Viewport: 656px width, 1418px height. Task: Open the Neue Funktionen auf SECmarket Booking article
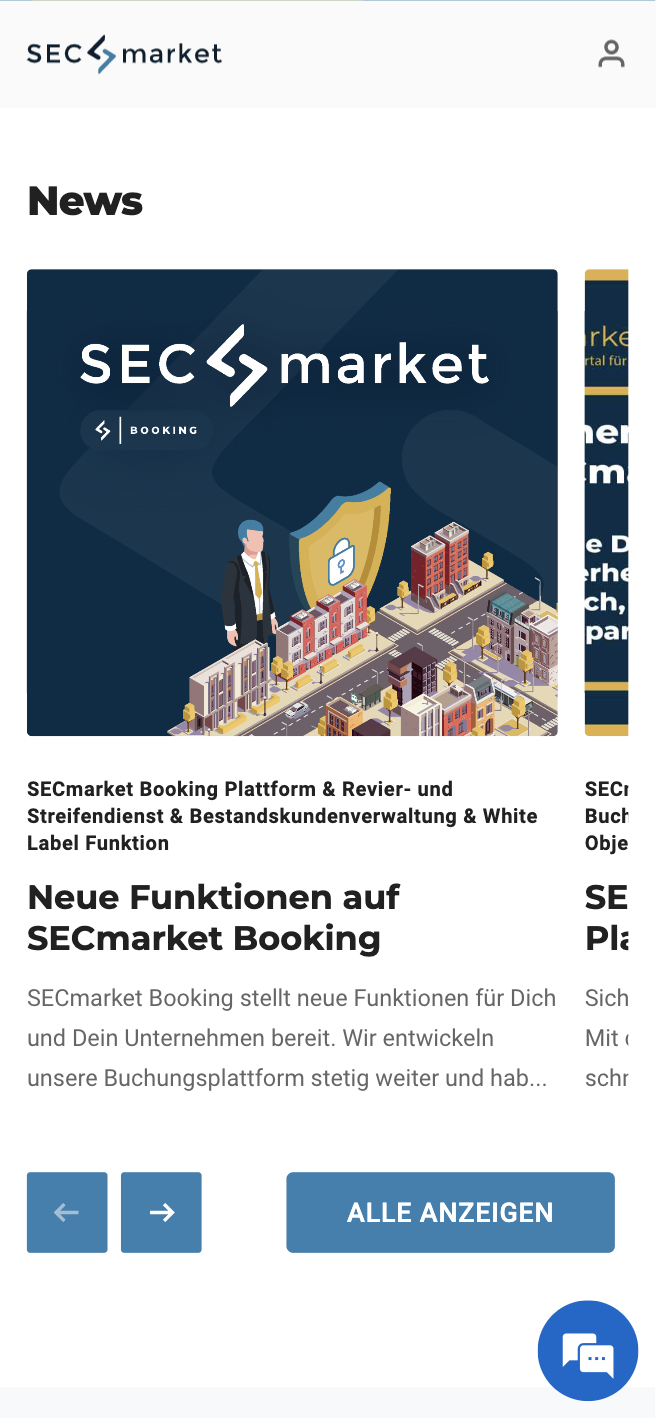click(x=214, y=917)
